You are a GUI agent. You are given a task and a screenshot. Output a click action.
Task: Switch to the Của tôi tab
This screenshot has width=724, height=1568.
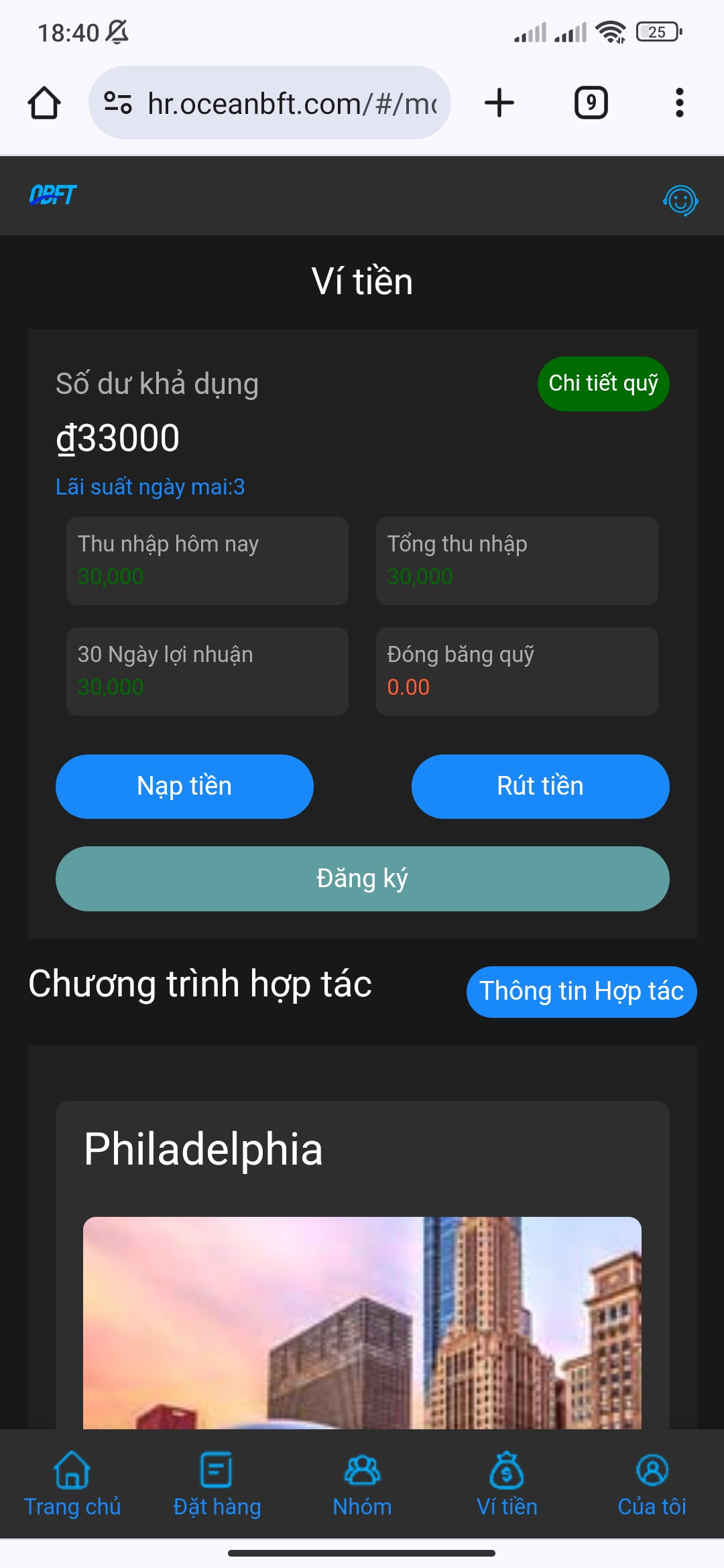coord(652,1484)
